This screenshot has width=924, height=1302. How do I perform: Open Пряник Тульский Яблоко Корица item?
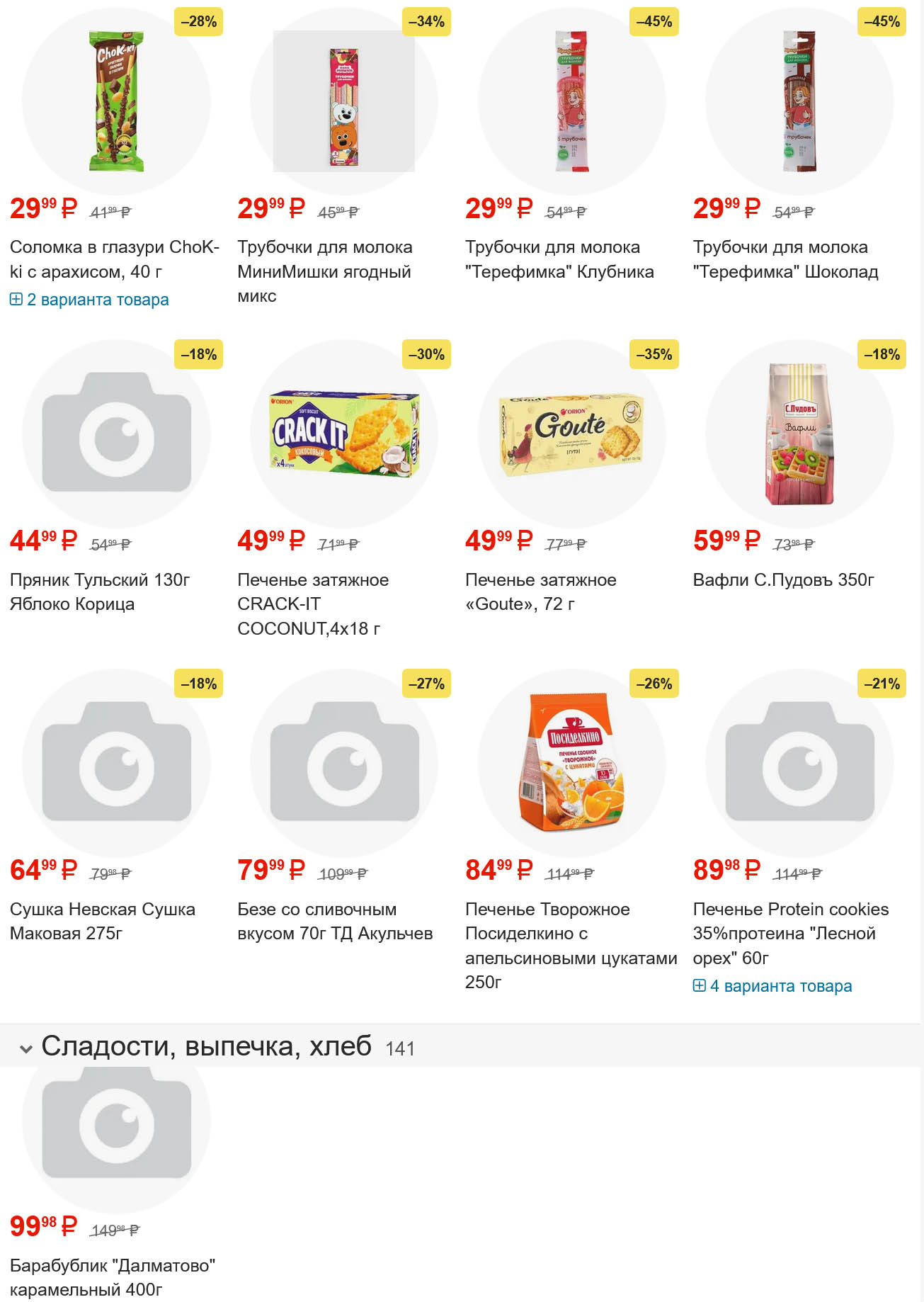point(100,591)
